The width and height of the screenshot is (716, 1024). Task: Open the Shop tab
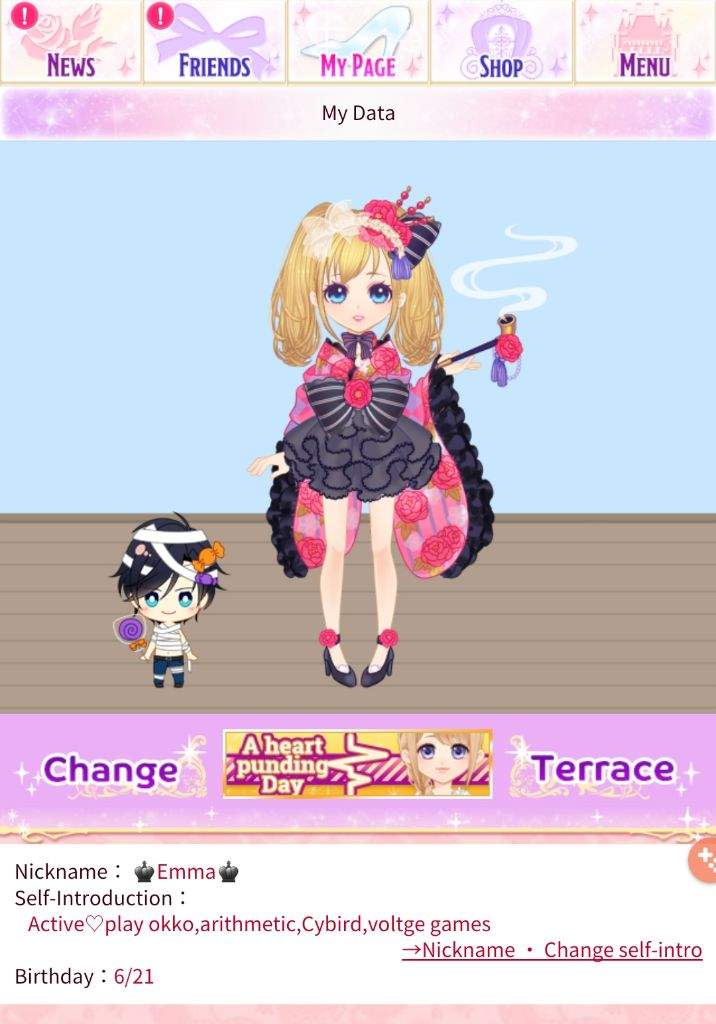tap(501, 42)
